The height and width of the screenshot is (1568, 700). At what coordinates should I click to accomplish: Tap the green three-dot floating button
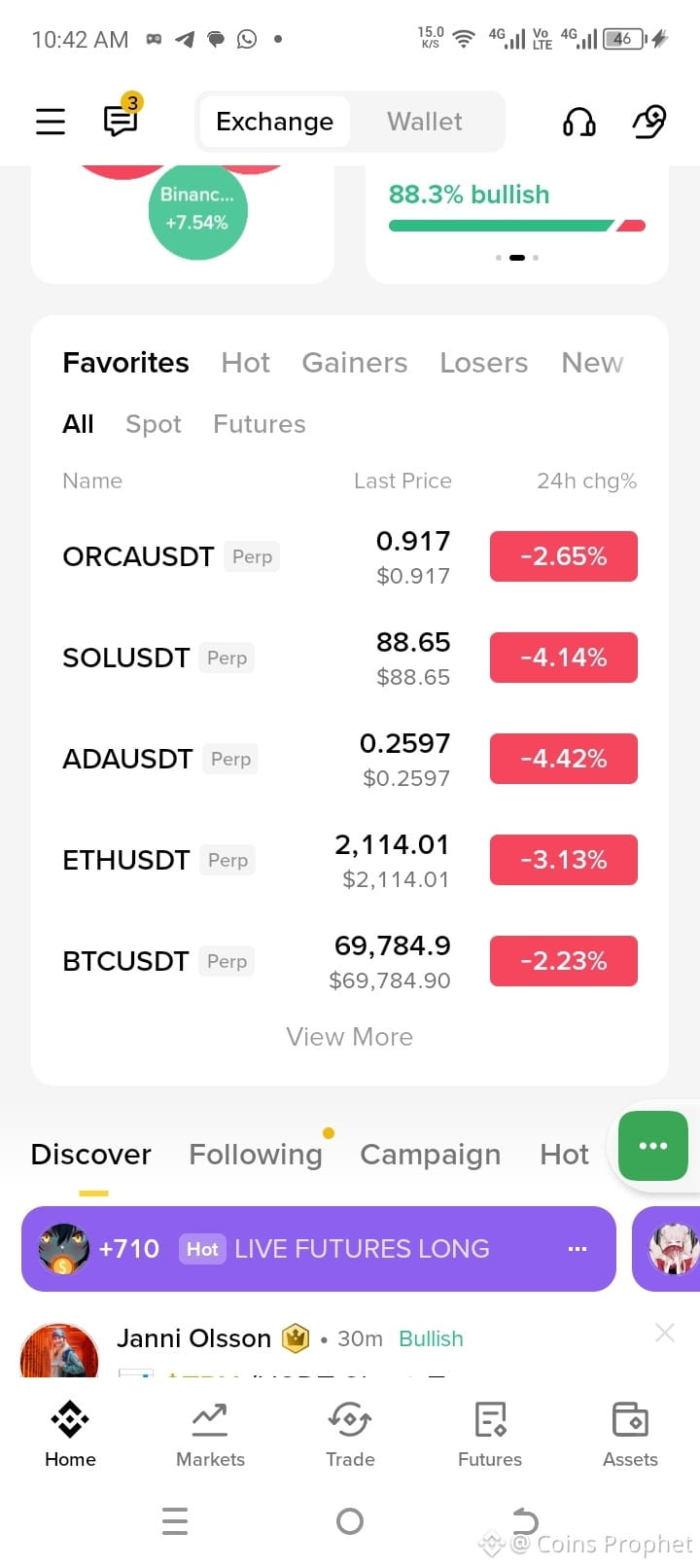point(653,1146)
